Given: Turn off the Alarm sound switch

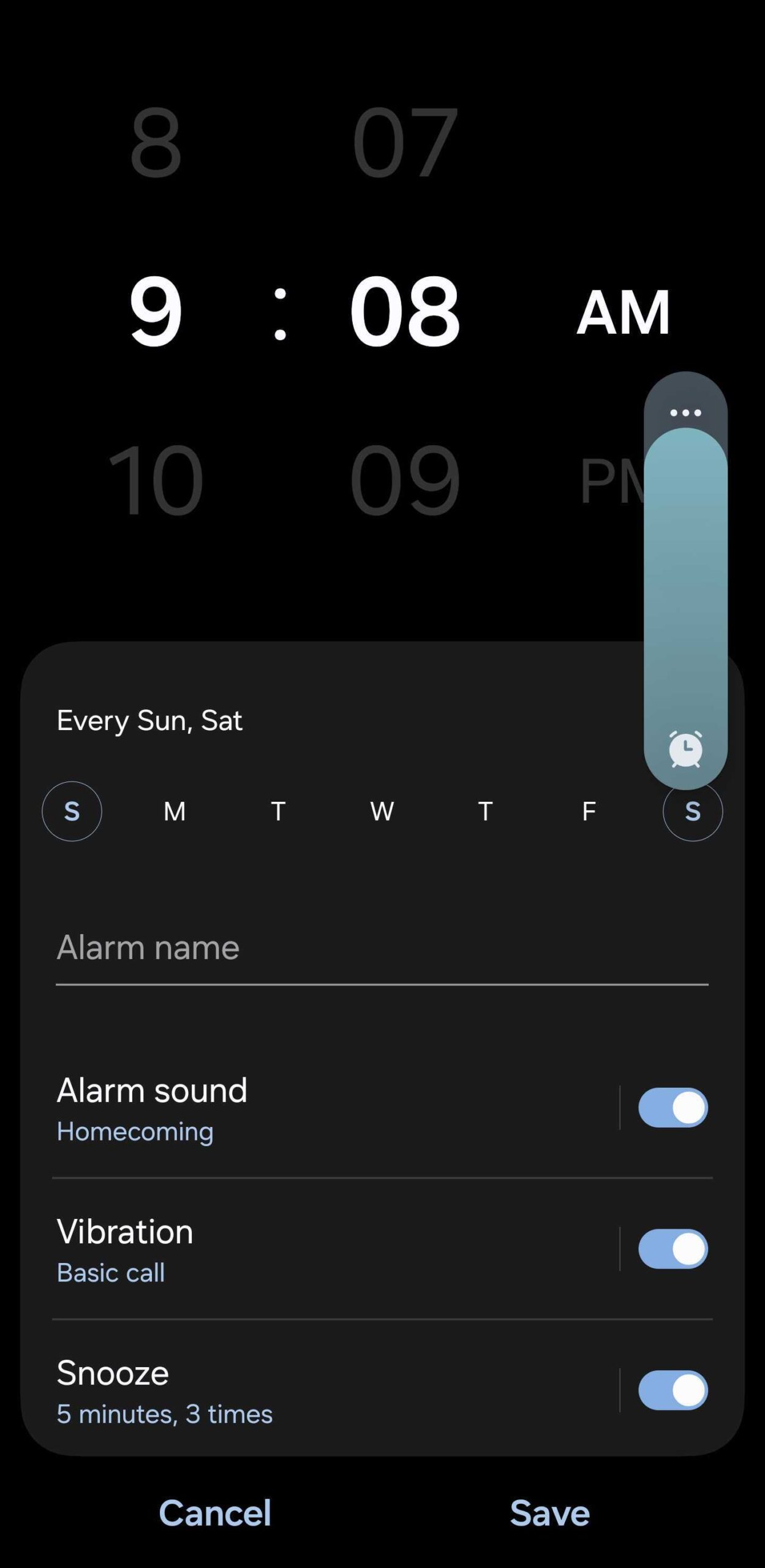Looking at the screenshot, I should coord(673,1107).
